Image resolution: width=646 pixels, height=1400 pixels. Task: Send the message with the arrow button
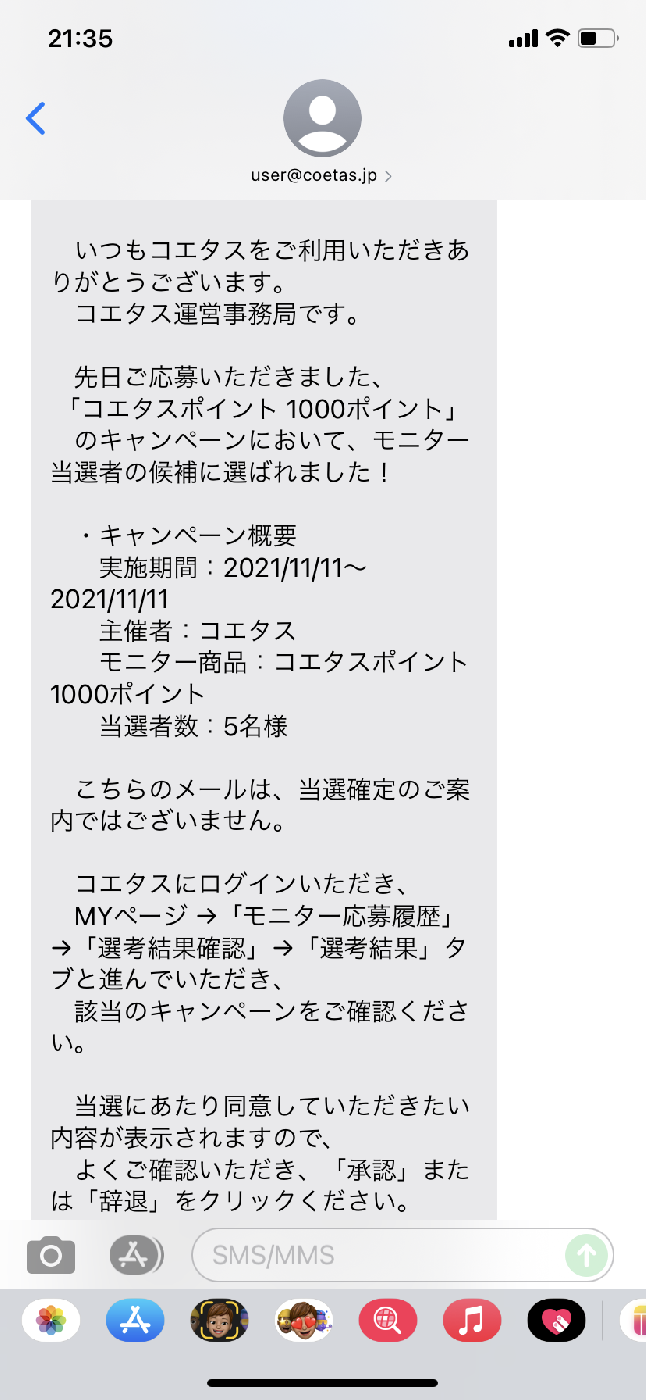(586, 1255)
